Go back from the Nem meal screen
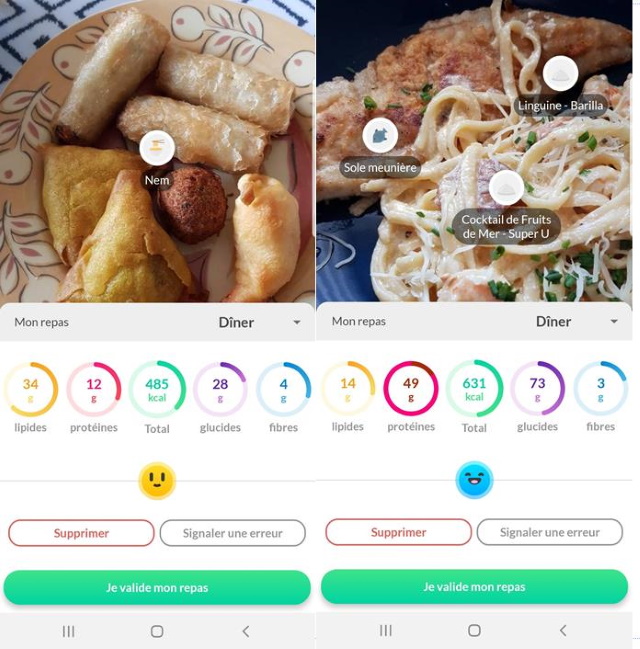Image resolution: width=640 pixels, height=649 pixels. (x=246, y=631)
